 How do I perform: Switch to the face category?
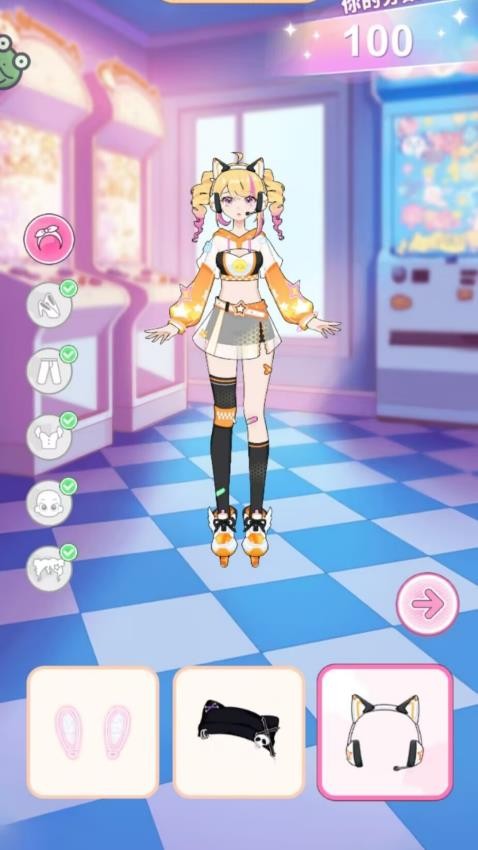(x=49, y=503)
